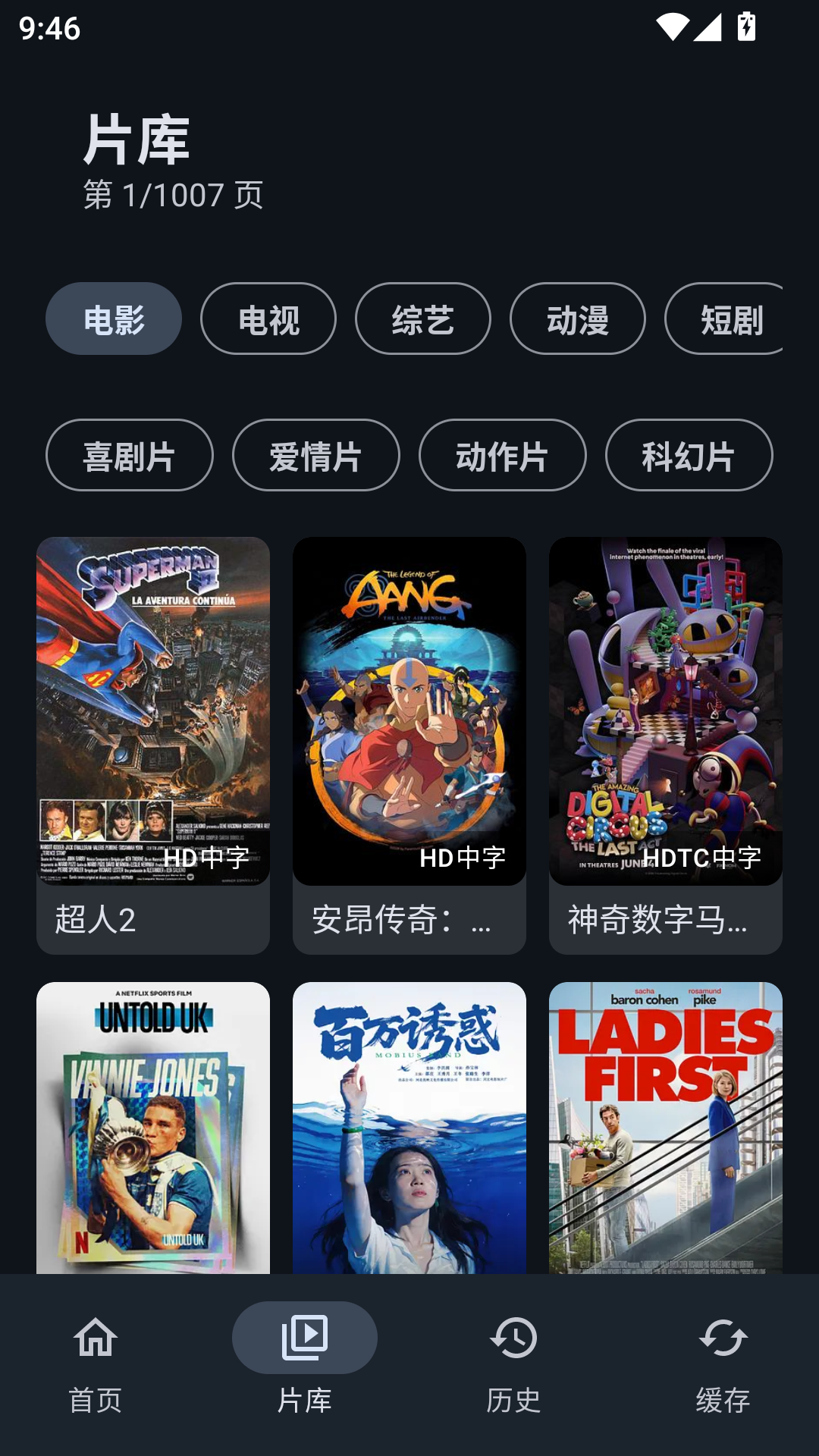
Task: Switch to the 历史 tab
Action: click(x=514, y=1363)
